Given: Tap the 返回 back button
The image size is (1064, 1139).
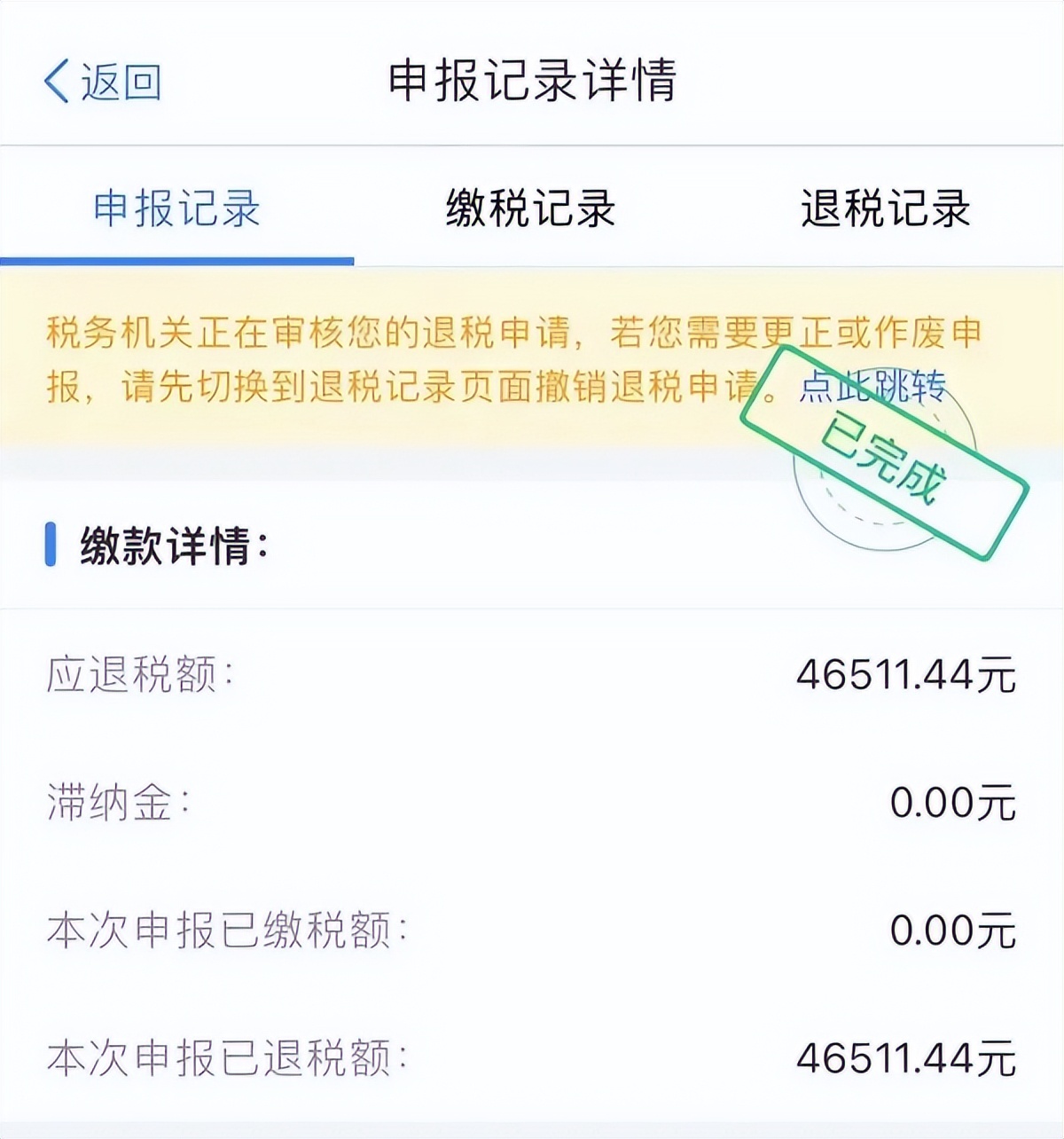Looking at the screenshot, I should click(x=111, y=81).
